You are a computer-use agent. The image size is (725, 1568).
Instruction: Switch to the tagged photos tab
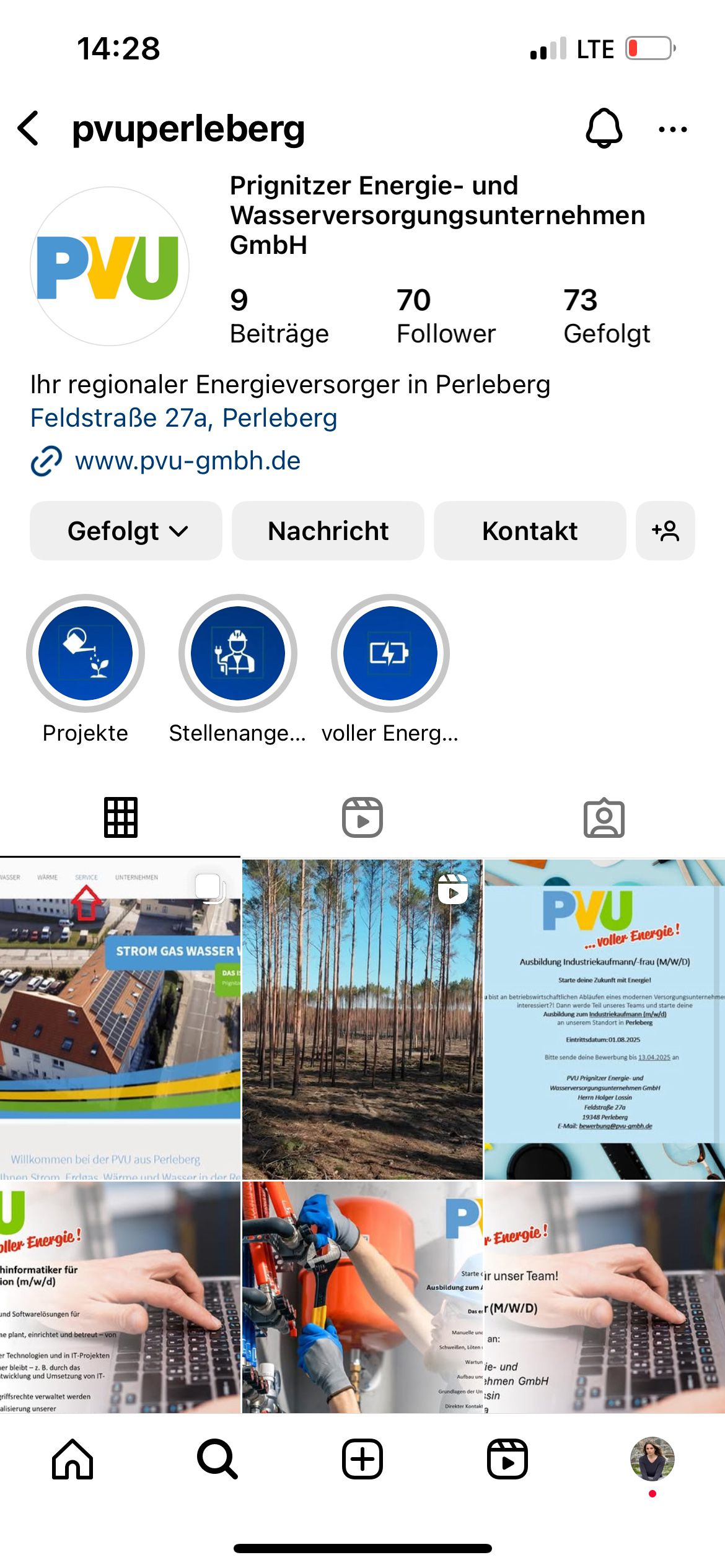604,817
